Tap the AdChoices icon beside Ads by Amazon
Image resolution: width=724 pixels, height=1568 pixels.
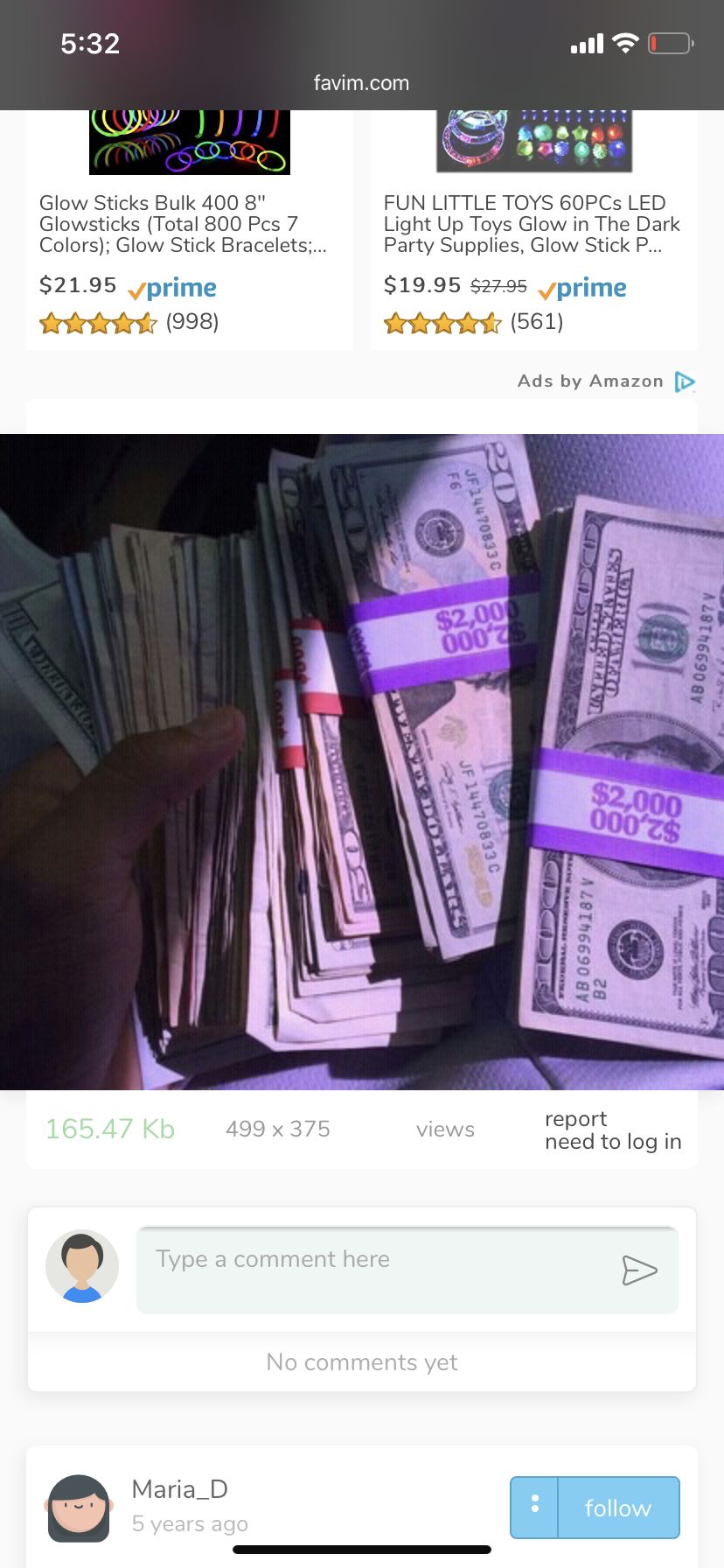click(685, 381)
